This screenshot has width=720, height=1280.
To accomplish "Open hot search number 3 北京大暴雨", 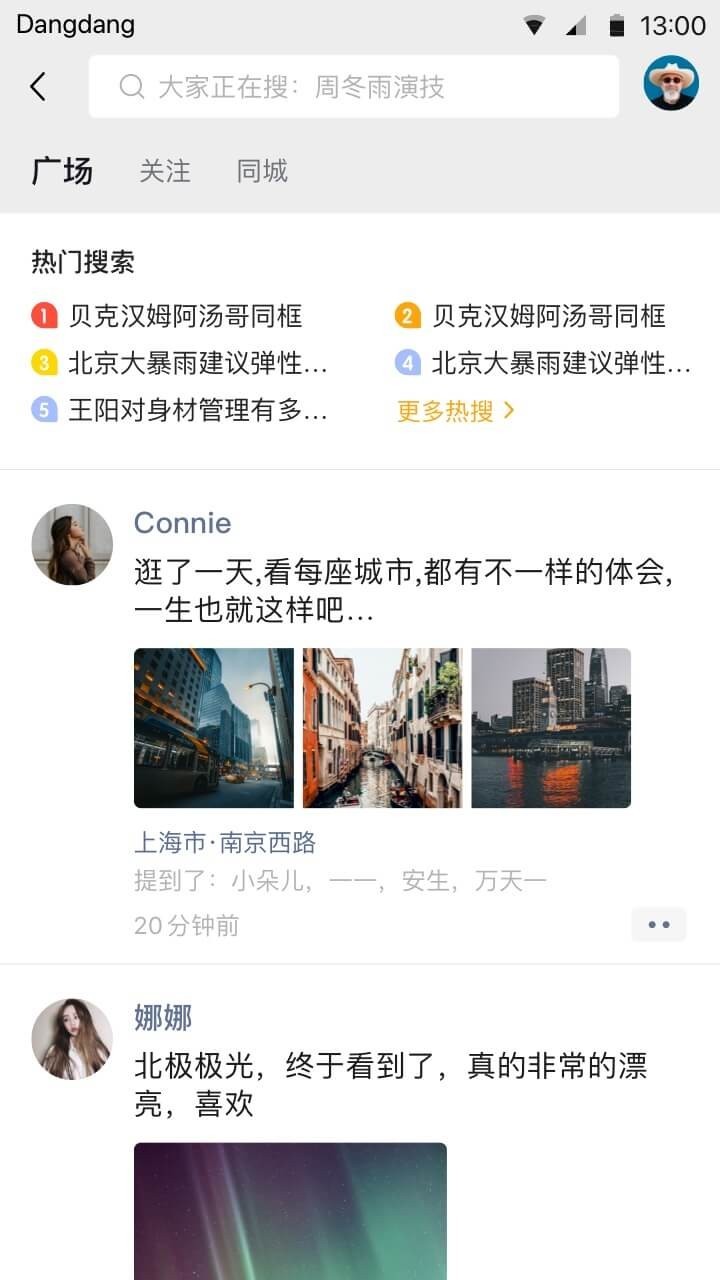I will [197, 363].
